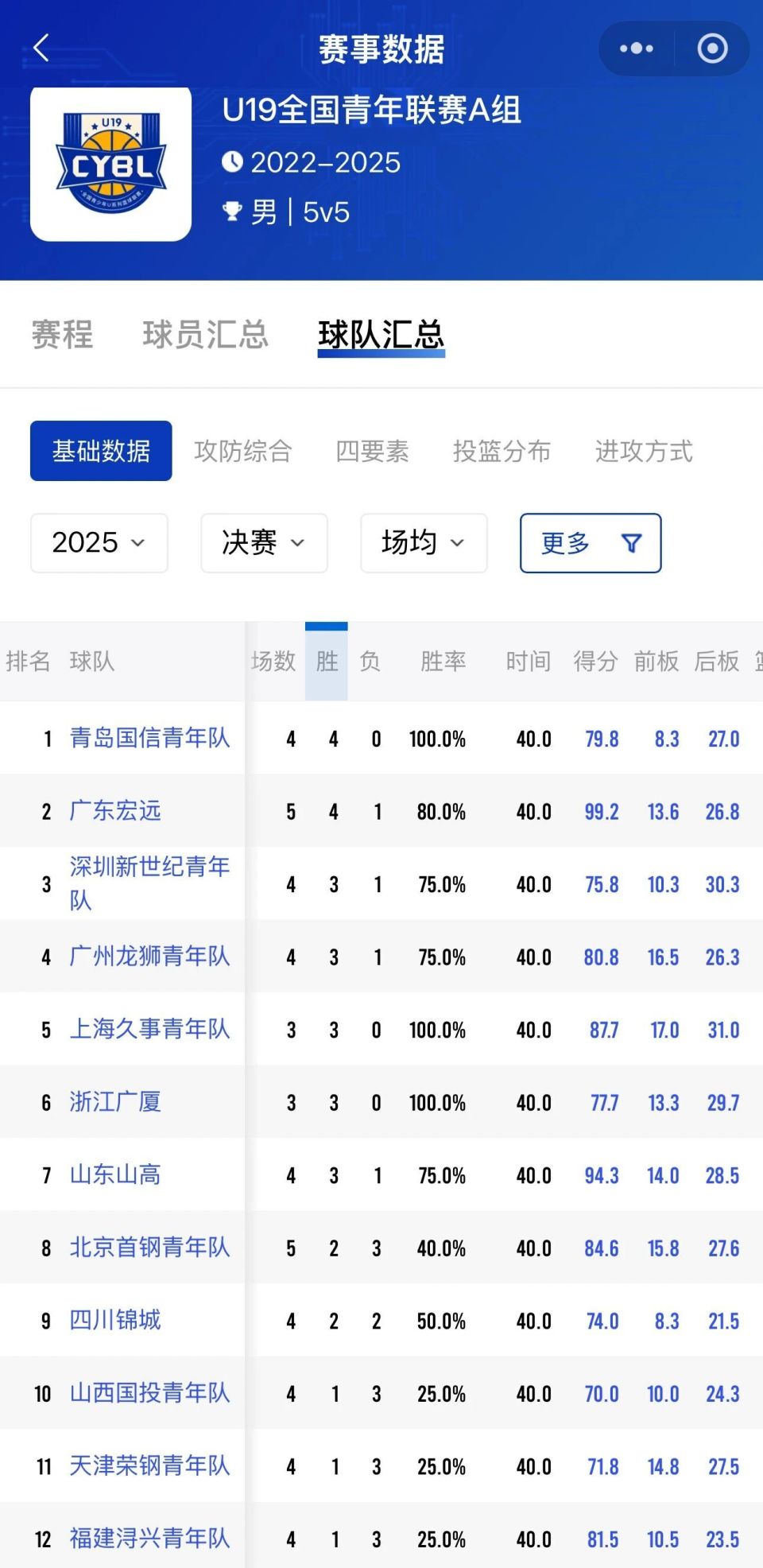Screen dimensions: 763x1568
Task: Open the mini program more options menu
Action: [x=635, y=48]
